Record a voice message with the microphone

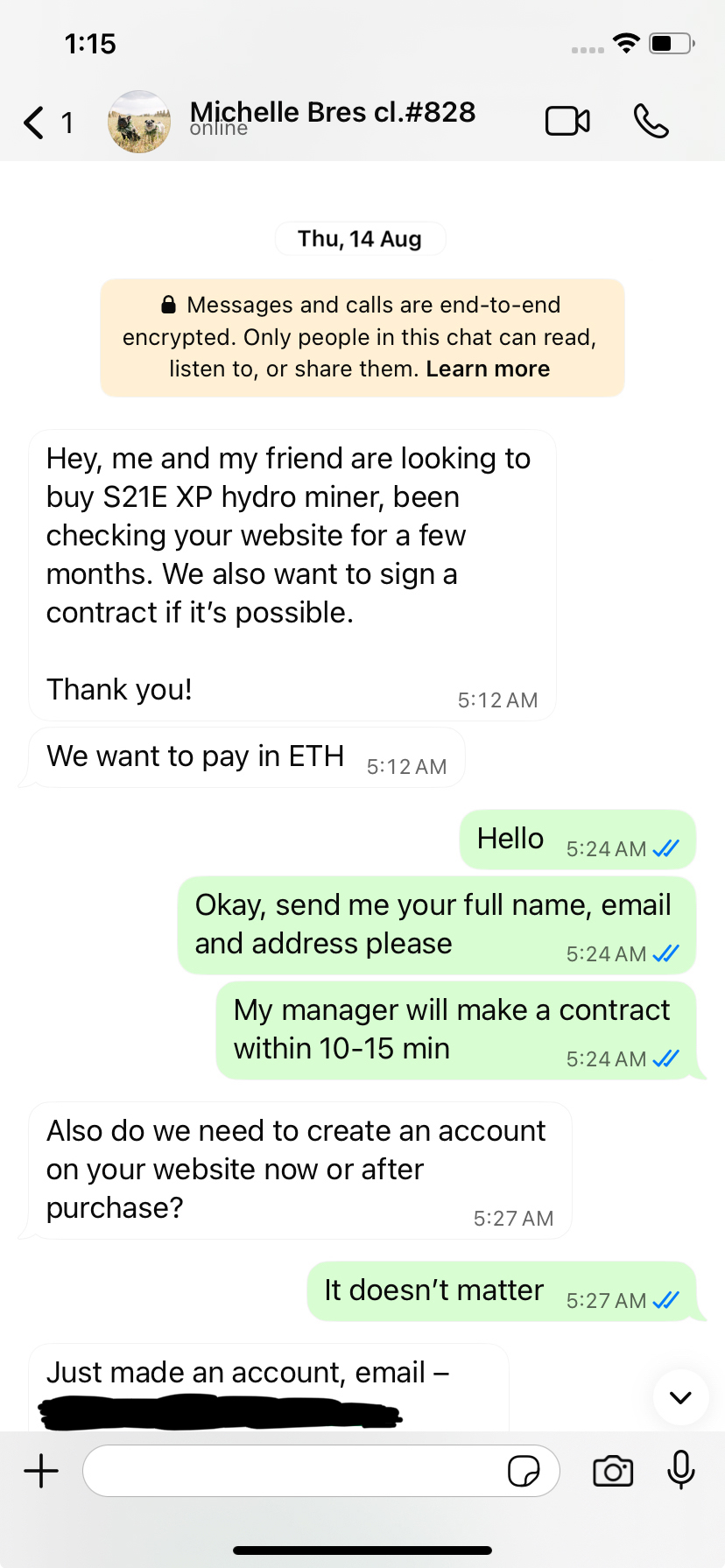[x=680, y=1471]
